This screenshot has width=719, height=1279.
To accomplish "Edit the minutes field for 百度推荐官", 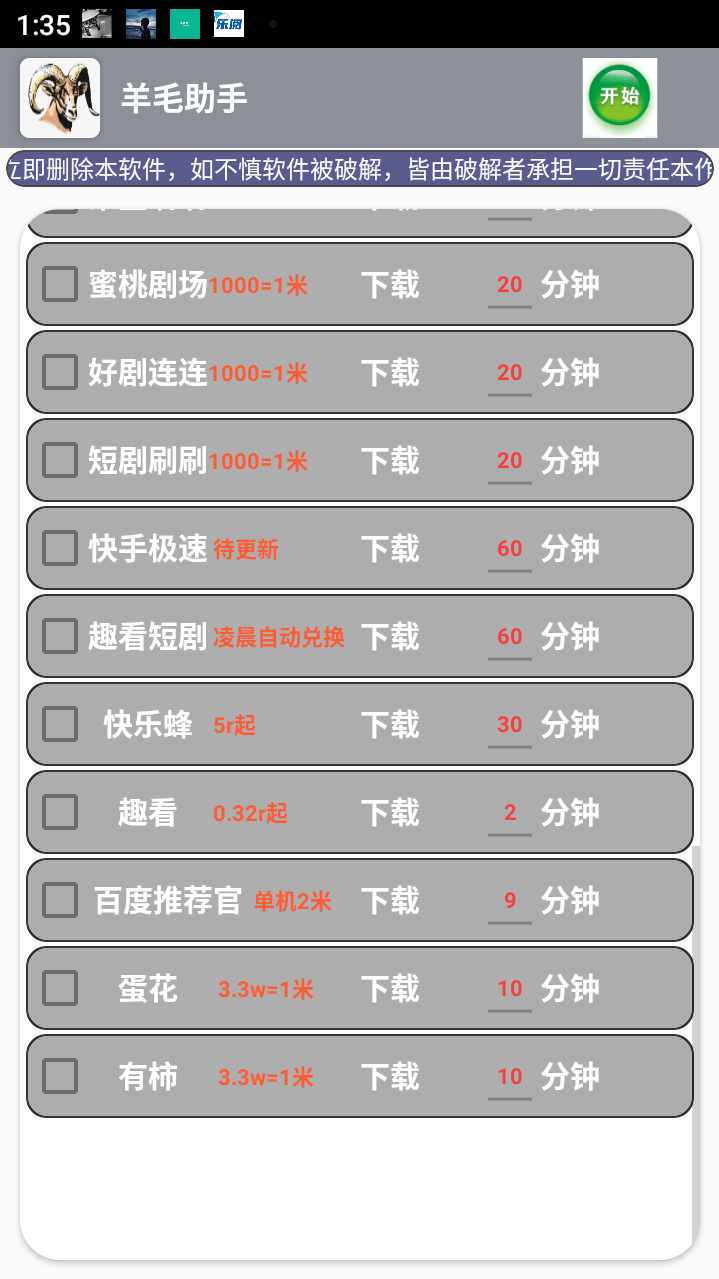I will [x=510, y=901].
